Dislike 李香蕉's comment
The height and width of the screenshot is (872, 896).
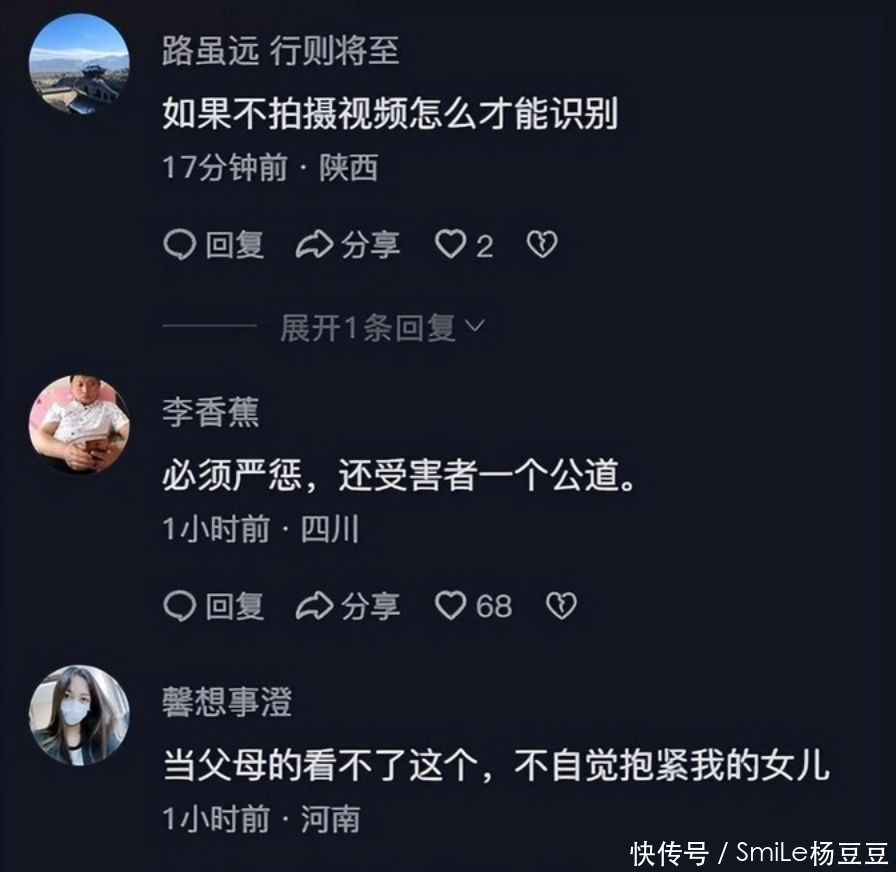[561, 605]
